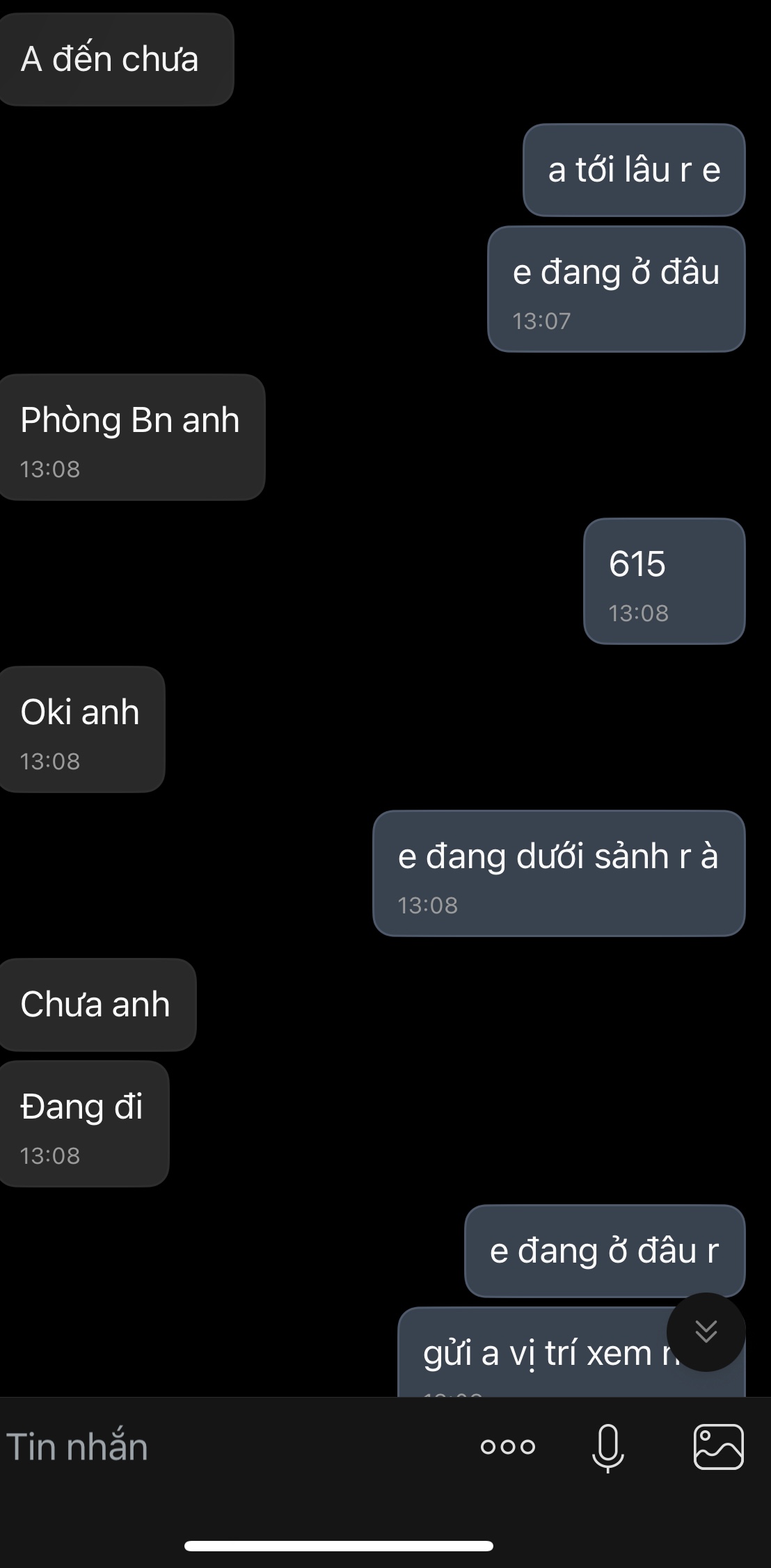The image size is (771, 1568).
Task: Open the three-dot more options menu
Action: pos(508,1447)
